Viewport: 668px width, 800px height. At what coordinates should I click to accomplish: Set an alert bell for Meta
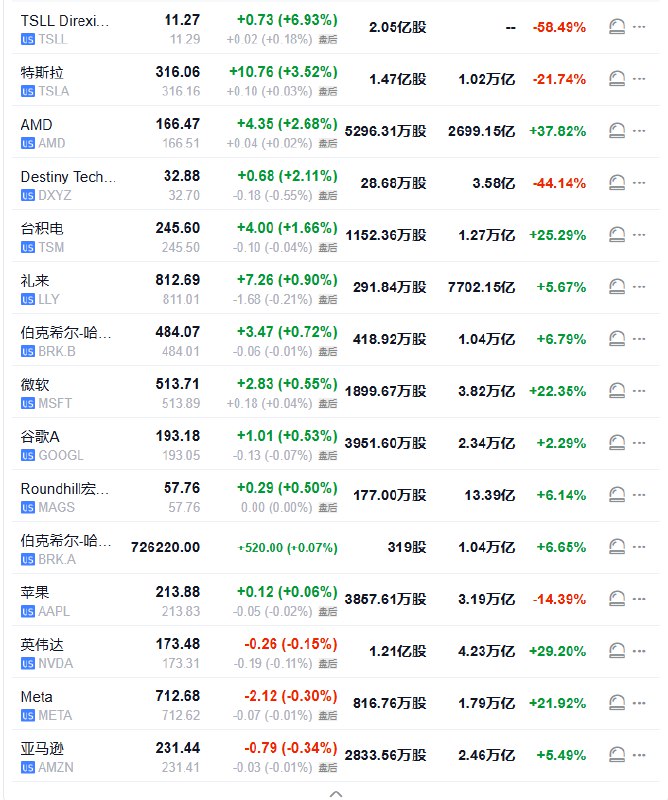pos(617,703)
